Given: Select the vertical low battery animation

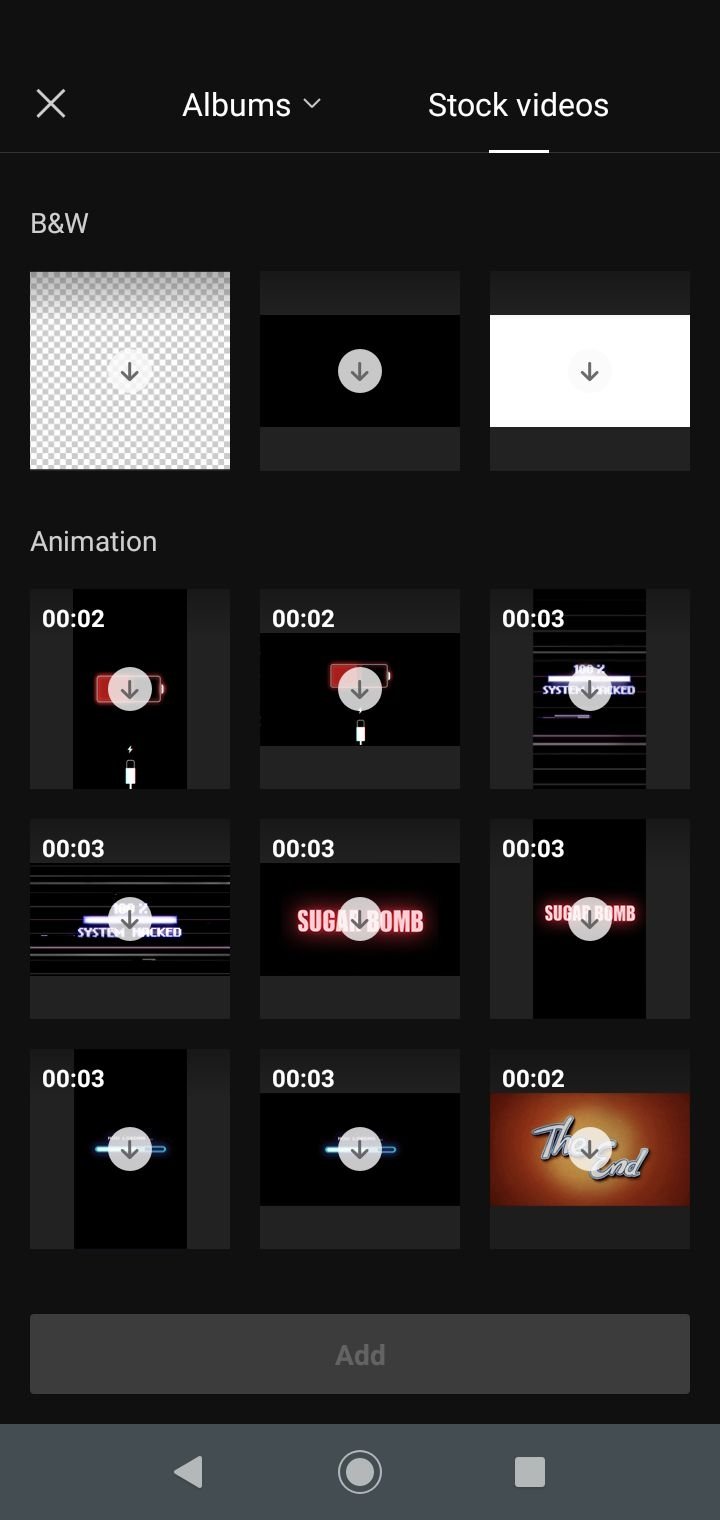Looking at the screenshot, I should point(130,689).
